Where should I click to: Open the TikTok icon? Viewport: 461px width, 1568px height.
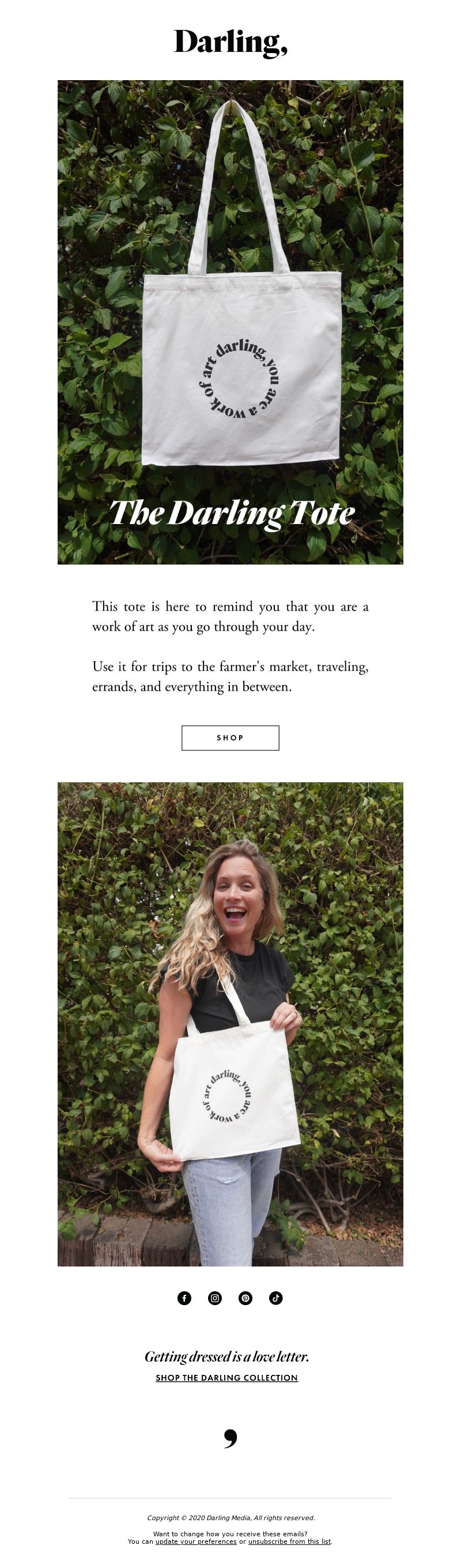(275, 1298)
